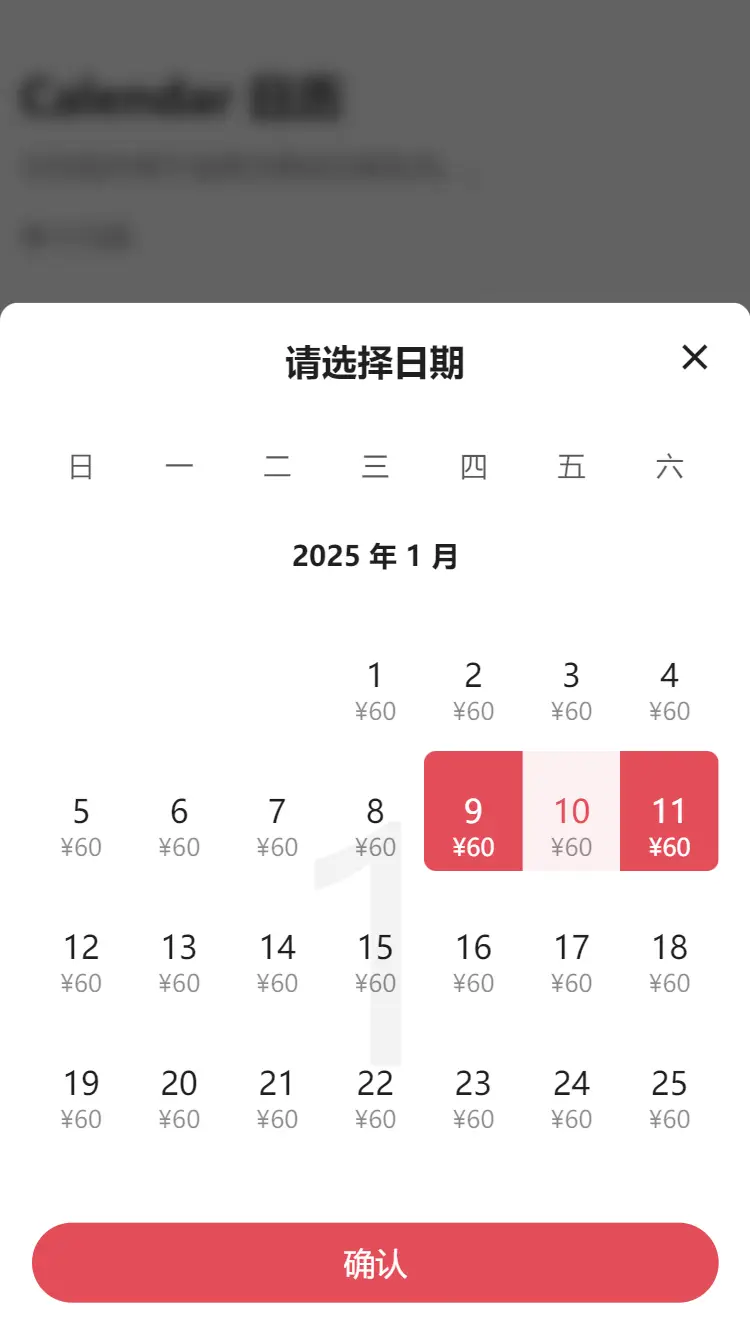Pick January 4 as the date
750x1334 pixels.
point(669,690)
